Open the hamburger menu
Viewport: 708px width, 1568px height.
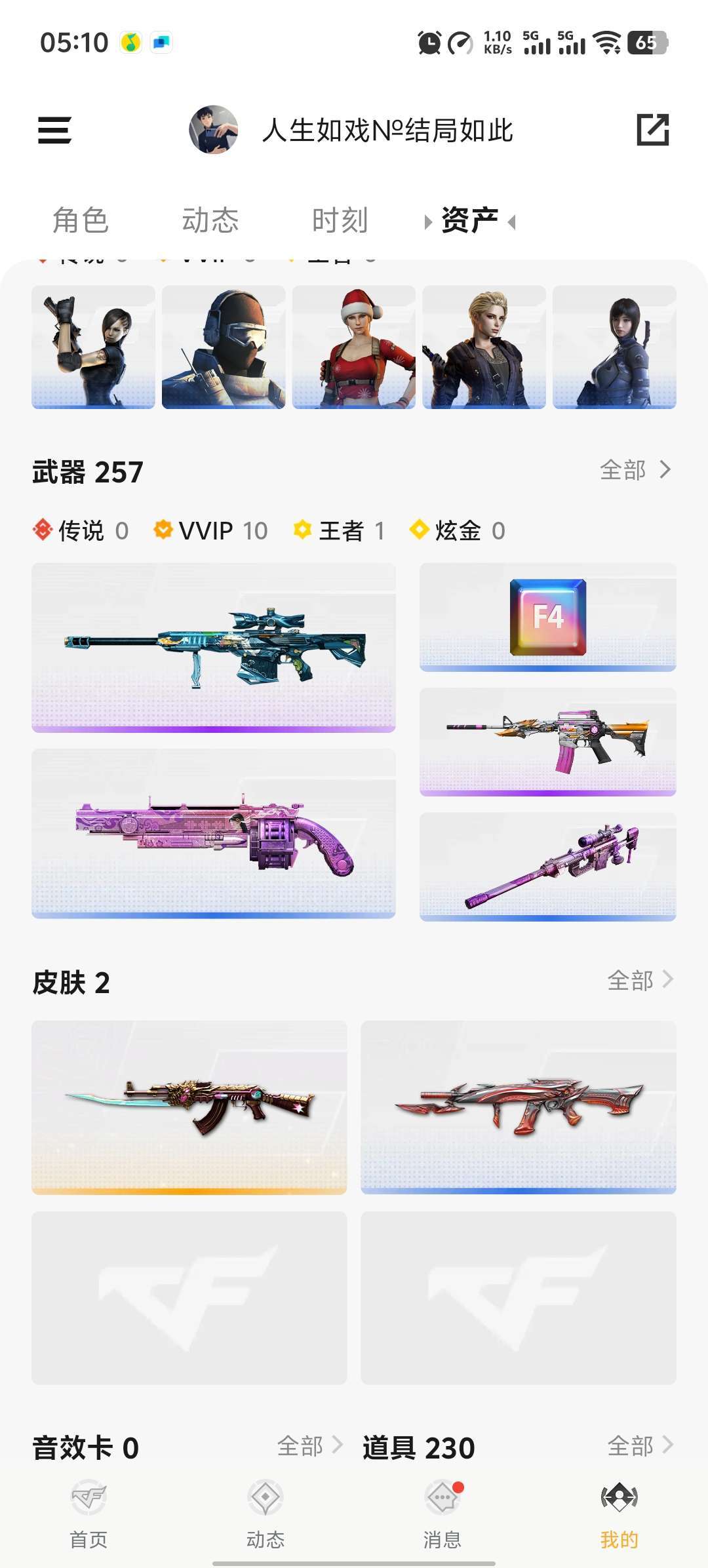coord(55,130)
